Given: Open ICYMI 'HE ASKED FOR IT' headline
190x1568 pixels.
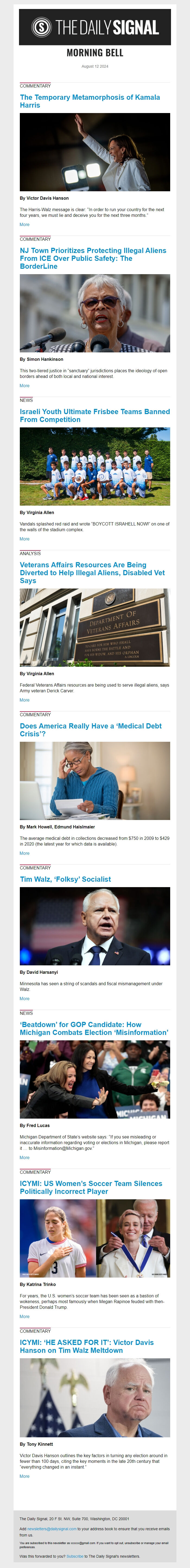Looking at the screenshot, I should (87, 1346).
